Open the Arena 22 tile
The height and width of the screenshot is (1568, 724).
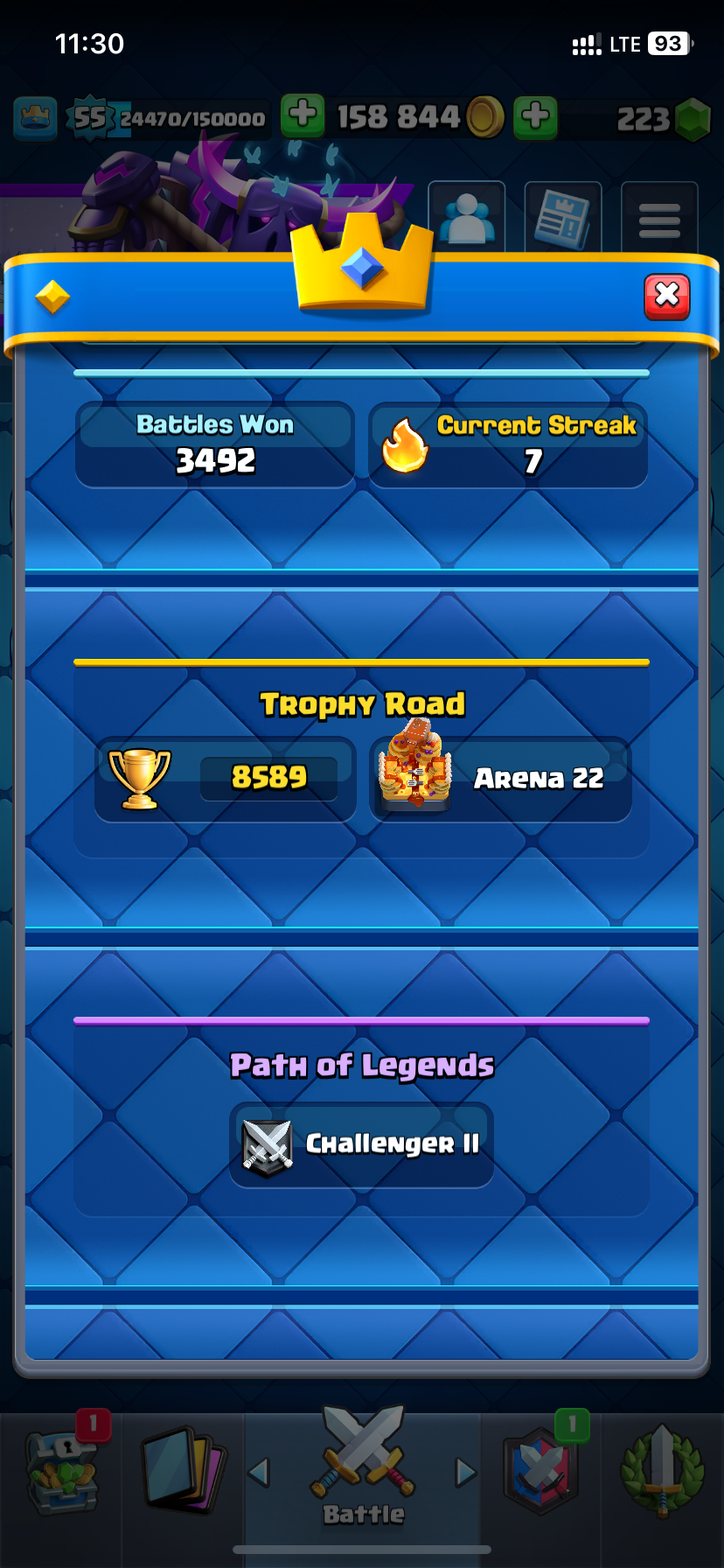501,779
